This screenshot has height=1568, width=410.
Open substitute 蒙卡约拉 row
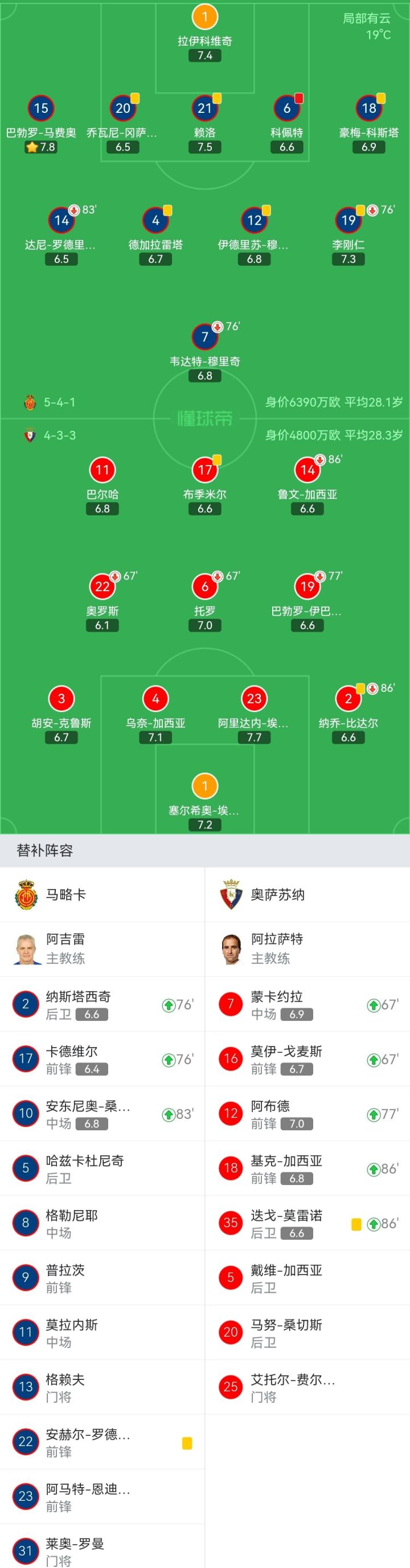tap(308, 1004)
